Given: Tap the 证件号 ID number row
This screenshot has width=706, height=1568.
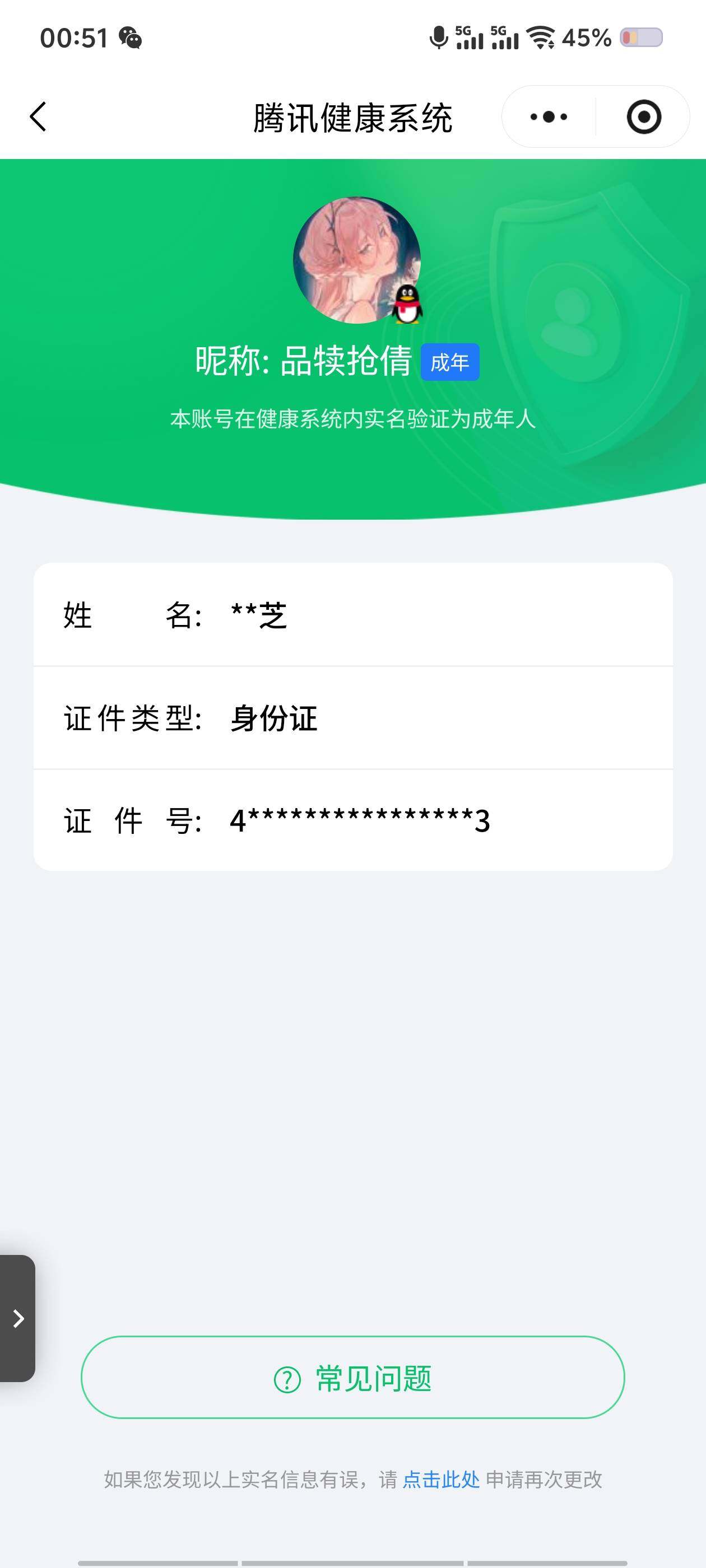Looking at the screenshot, I should click(352, 822).
